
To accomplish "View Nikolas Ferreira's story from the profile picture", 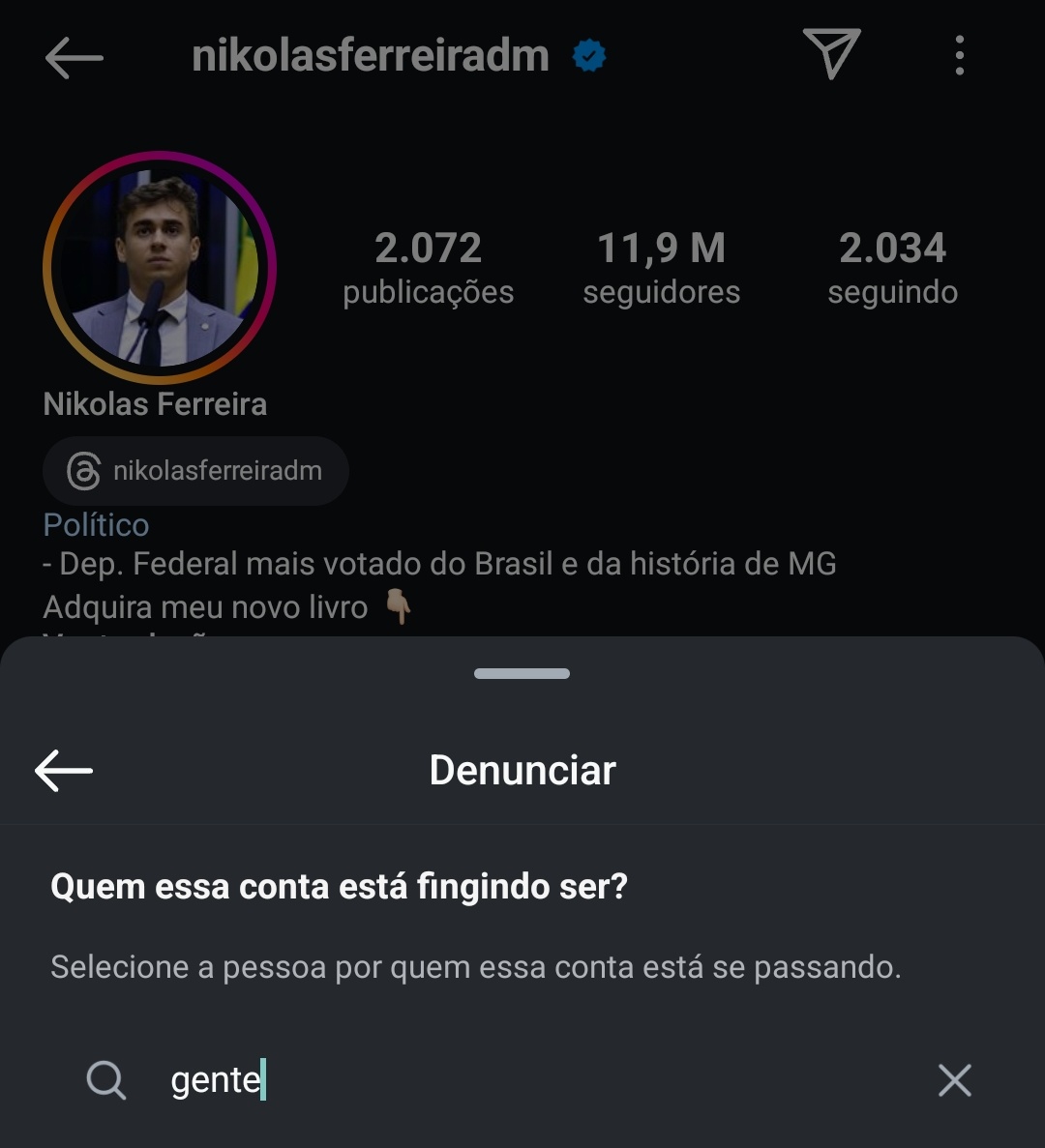I will pyautogui.click(x=160, y=268).
